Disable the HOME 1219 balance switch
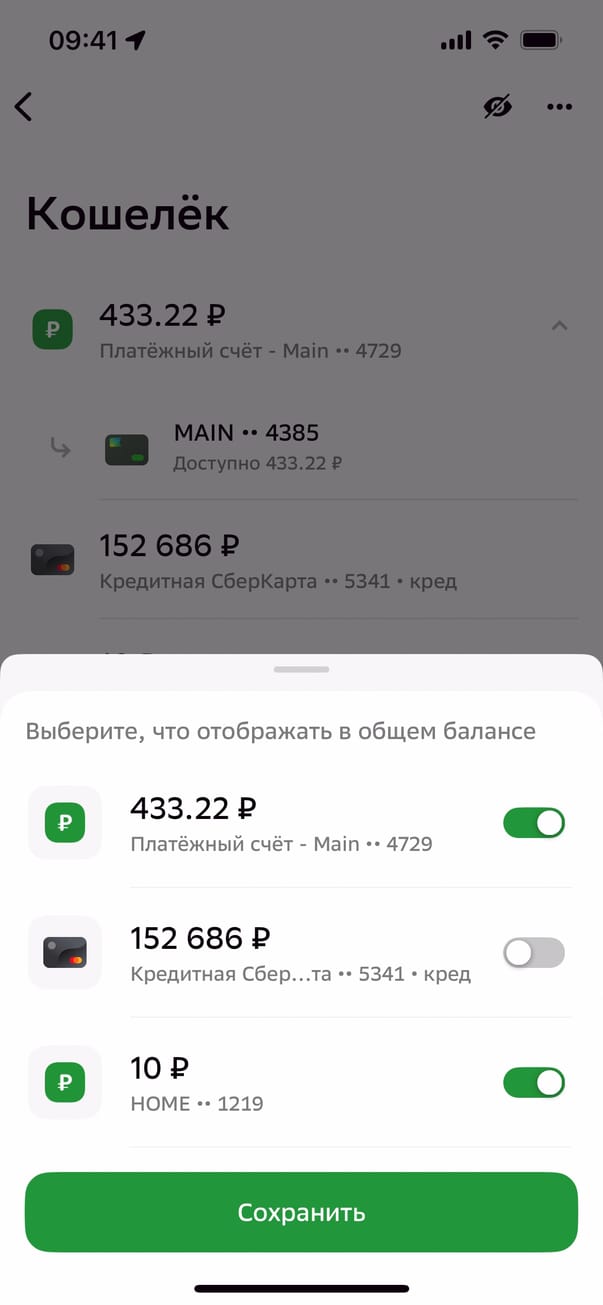603x1305 pixels. click(x=533, y=1083)
